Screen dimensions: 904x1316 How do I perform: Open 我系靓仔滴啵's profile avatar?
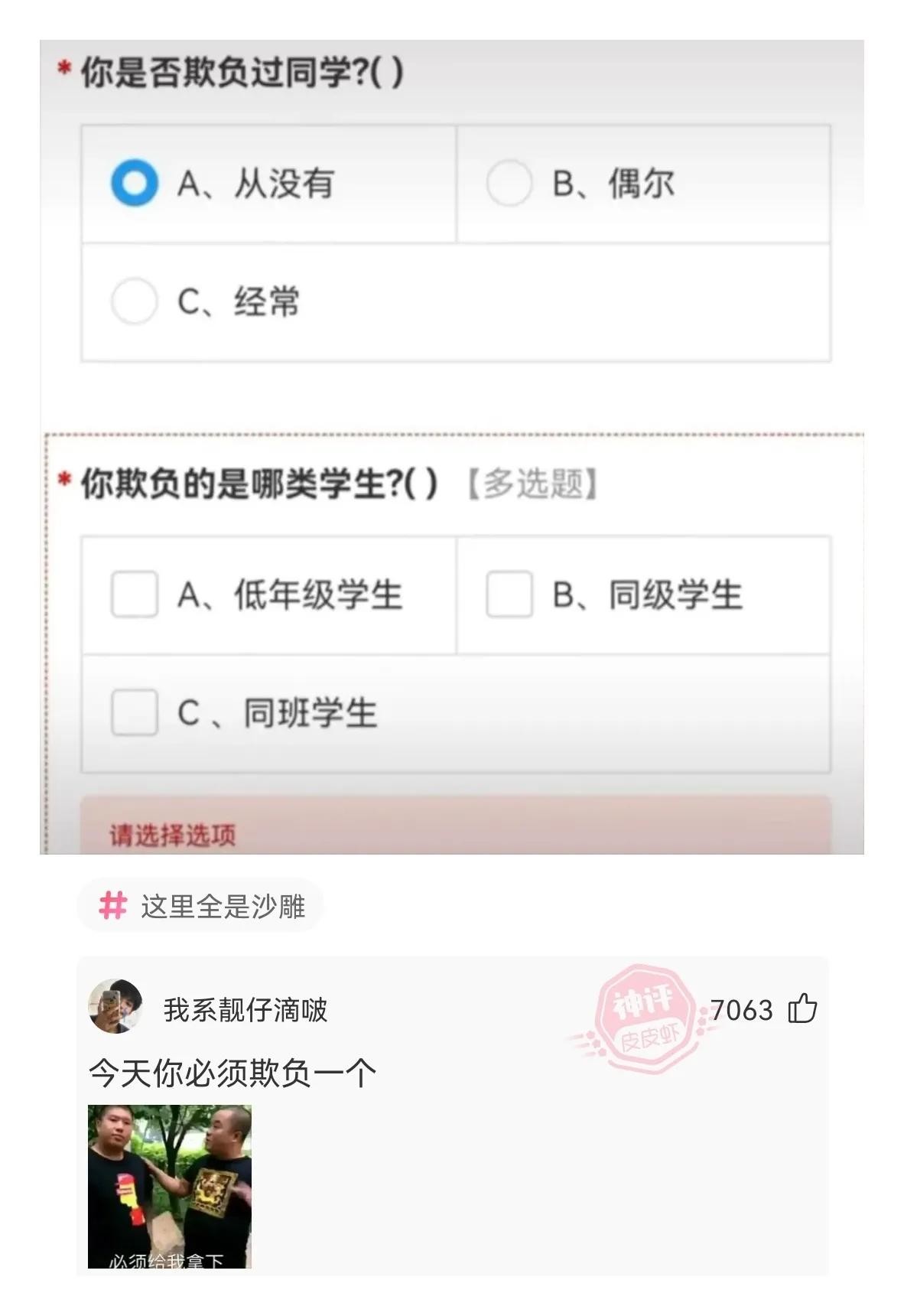click(115, 1006)
